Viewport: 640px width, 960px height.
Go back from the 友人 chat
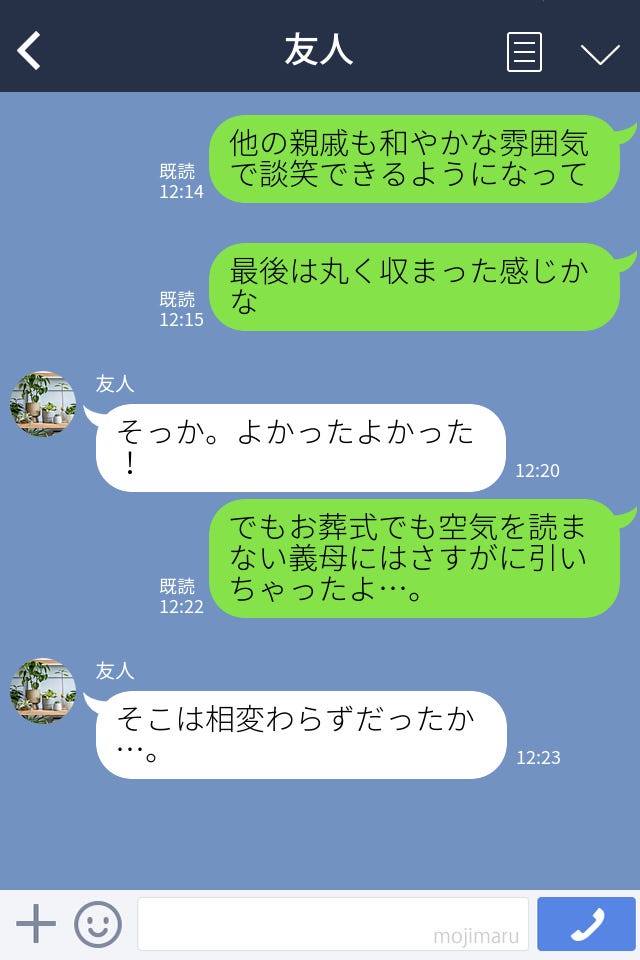tap(30, 51)
